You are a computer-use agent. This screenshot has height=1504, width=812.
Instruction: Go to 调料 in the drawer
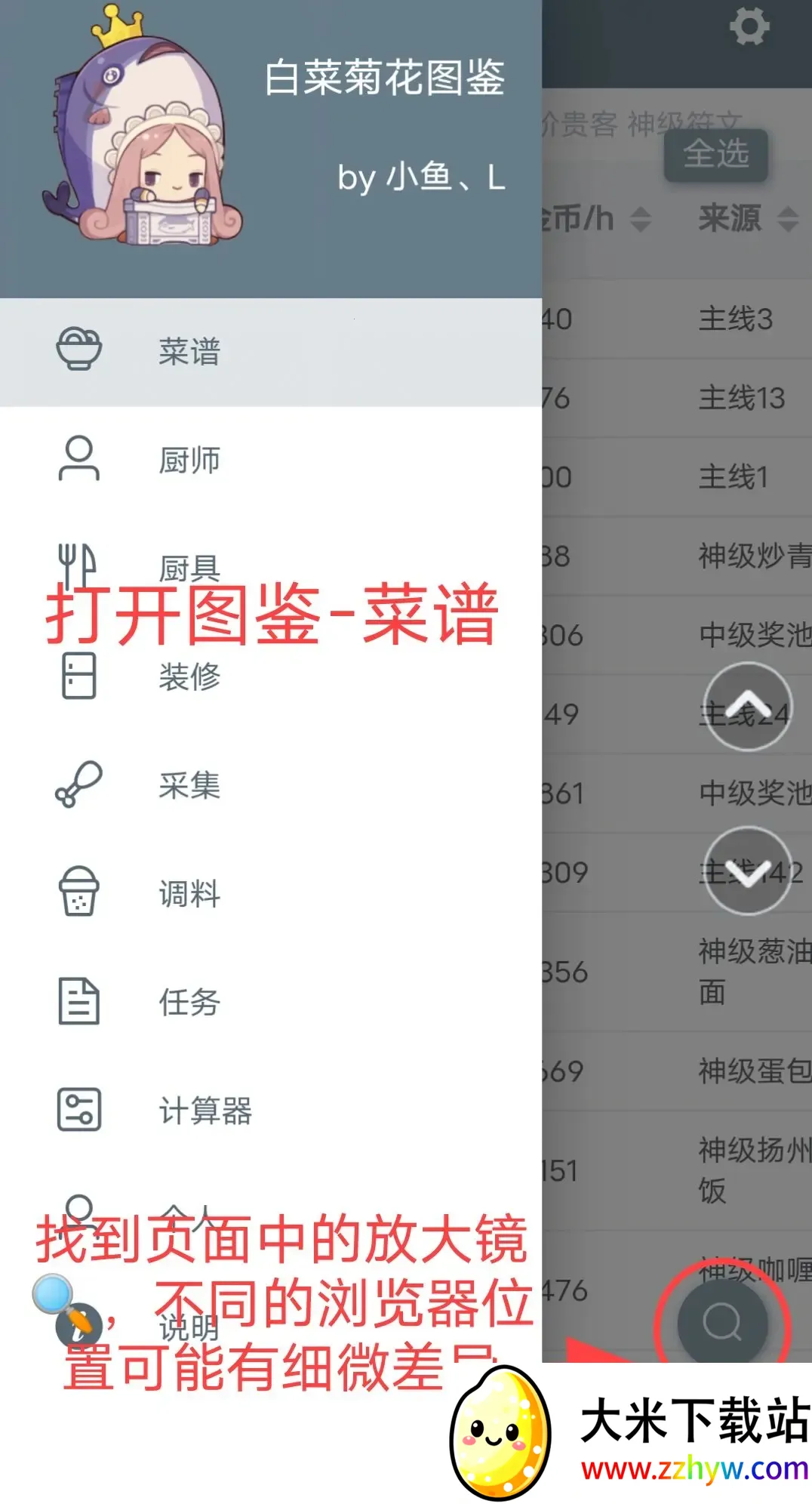189,894
